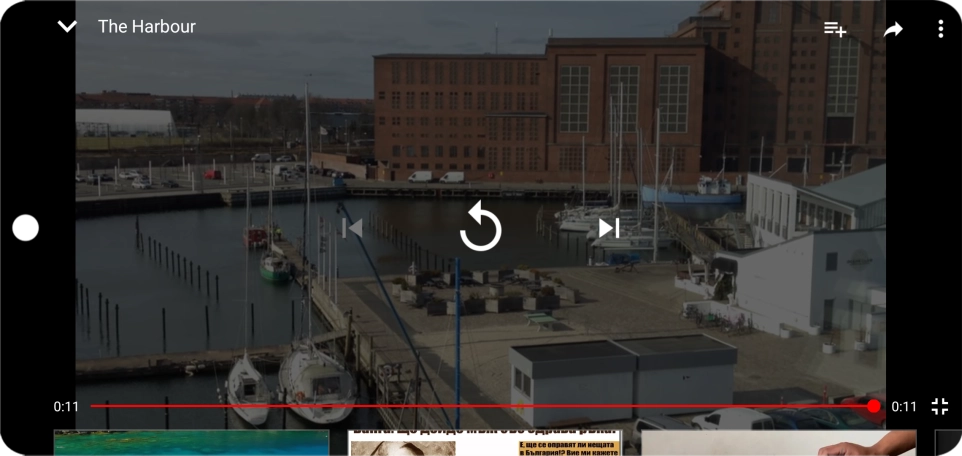Add video to a playlist
The width and height of the screenshot is (962, 456).
835,29
